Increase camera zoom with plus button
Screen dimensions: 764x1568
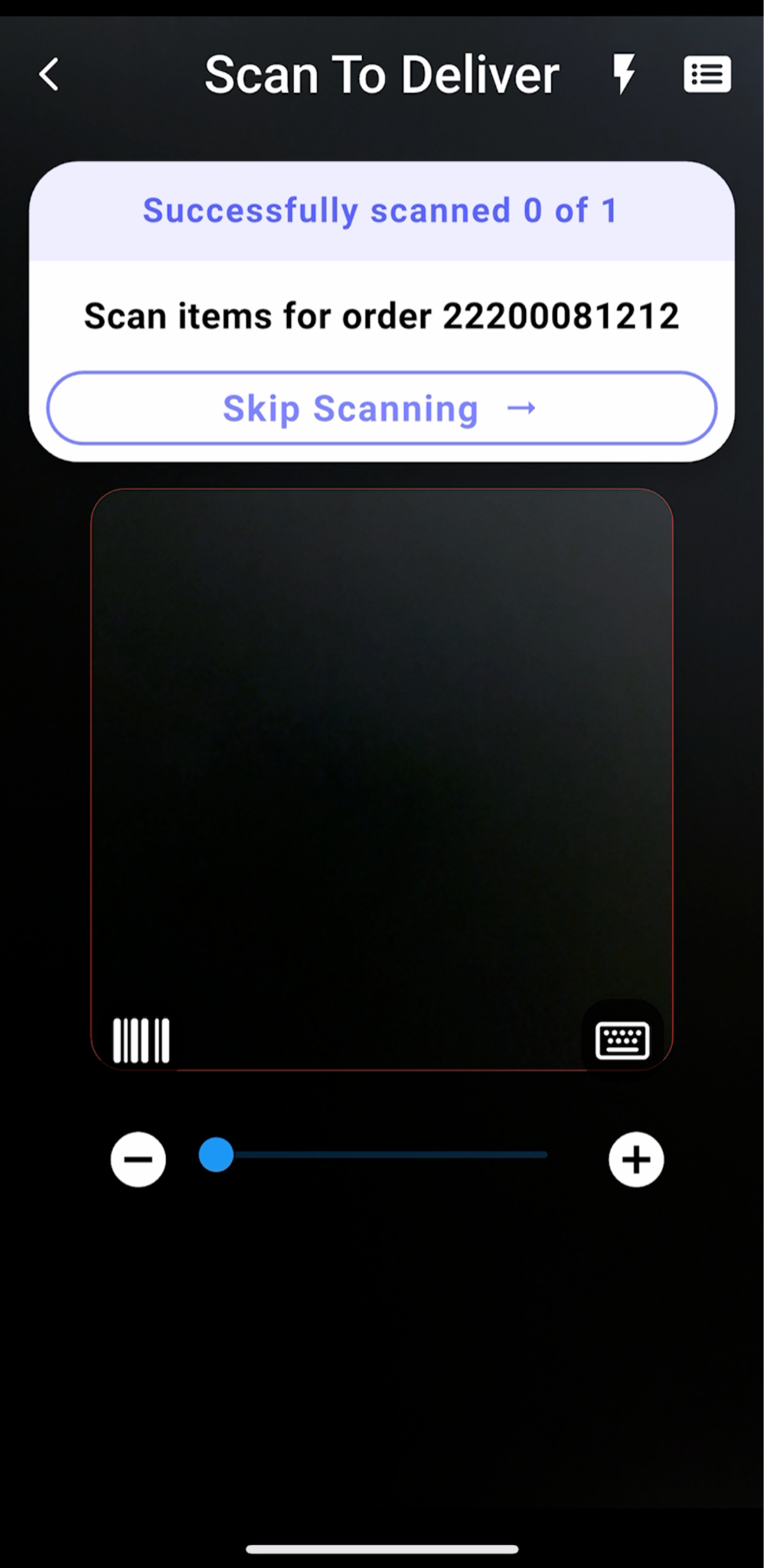pos(636,1159)
